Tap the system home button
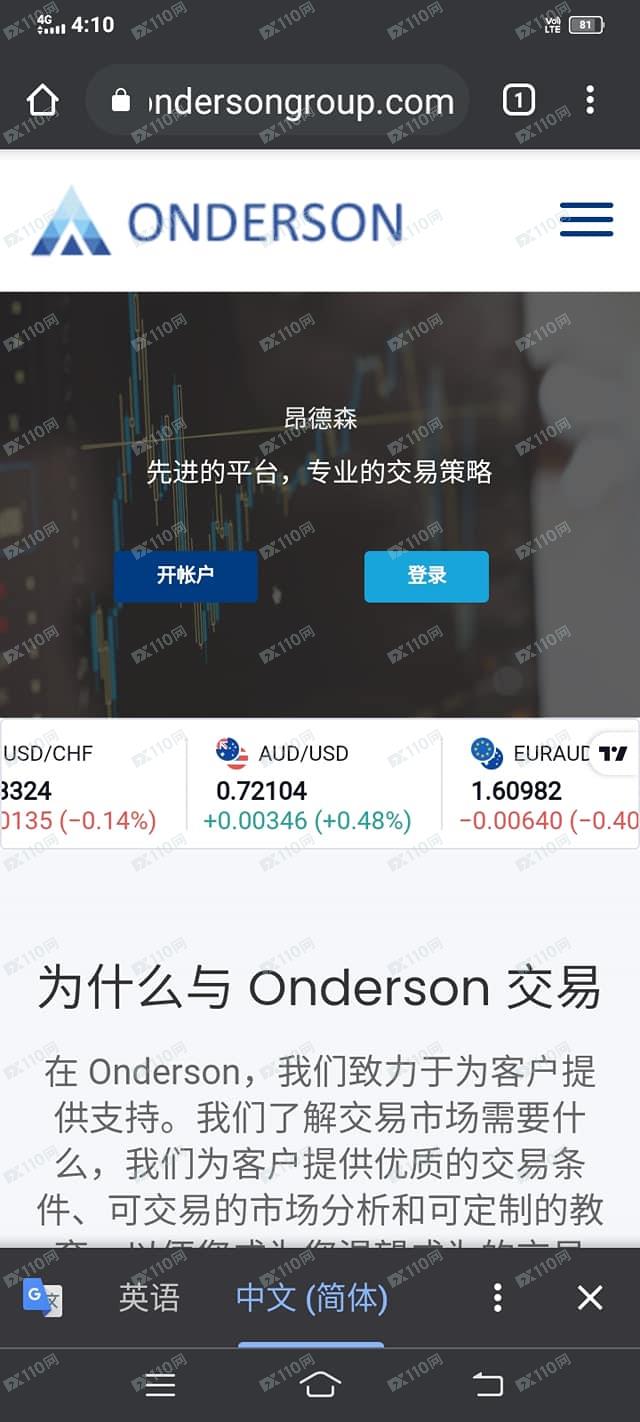This screenshot has width=640, height=1422. click(x=320, y=1384)
